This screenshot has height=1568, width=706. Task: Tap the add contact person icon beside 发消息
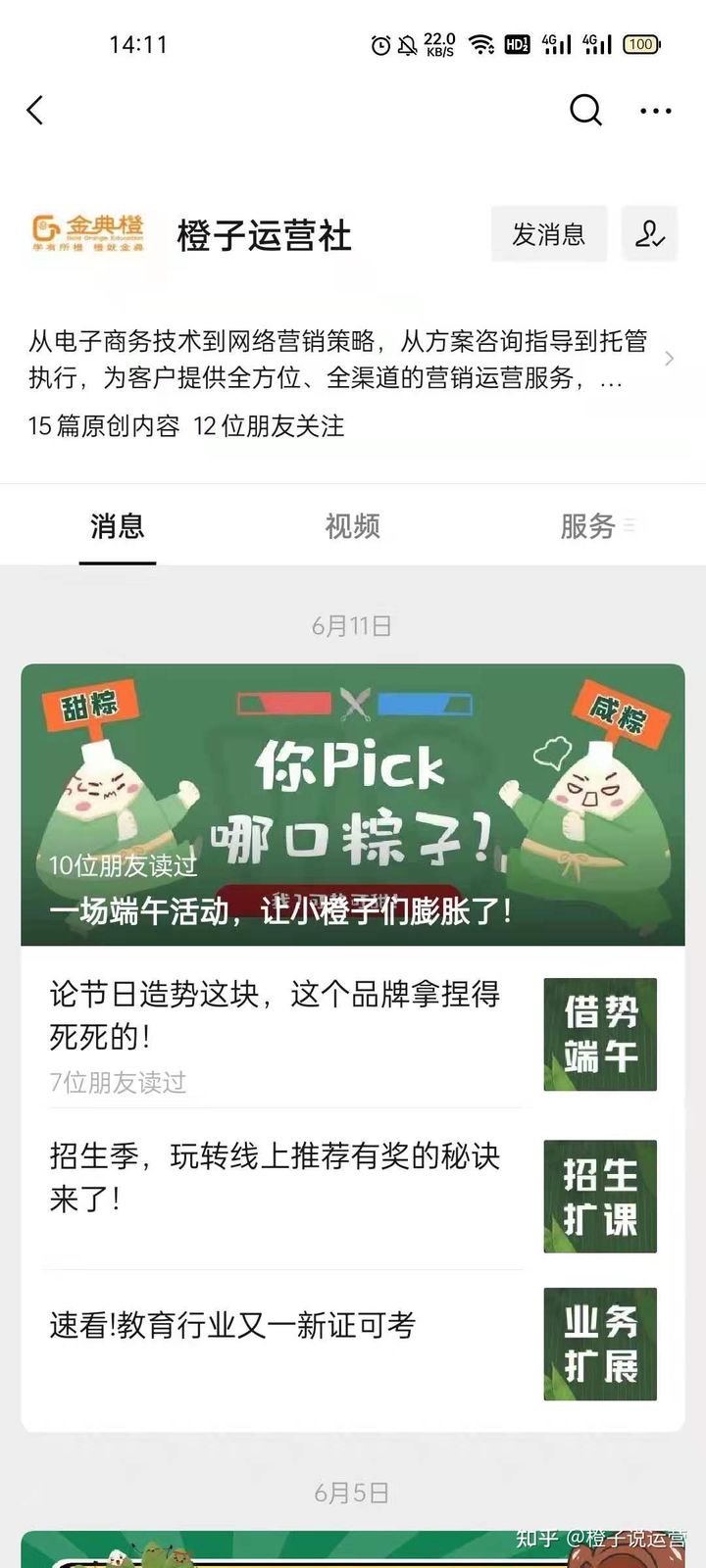pyautogui.click(x=648, y=235)
